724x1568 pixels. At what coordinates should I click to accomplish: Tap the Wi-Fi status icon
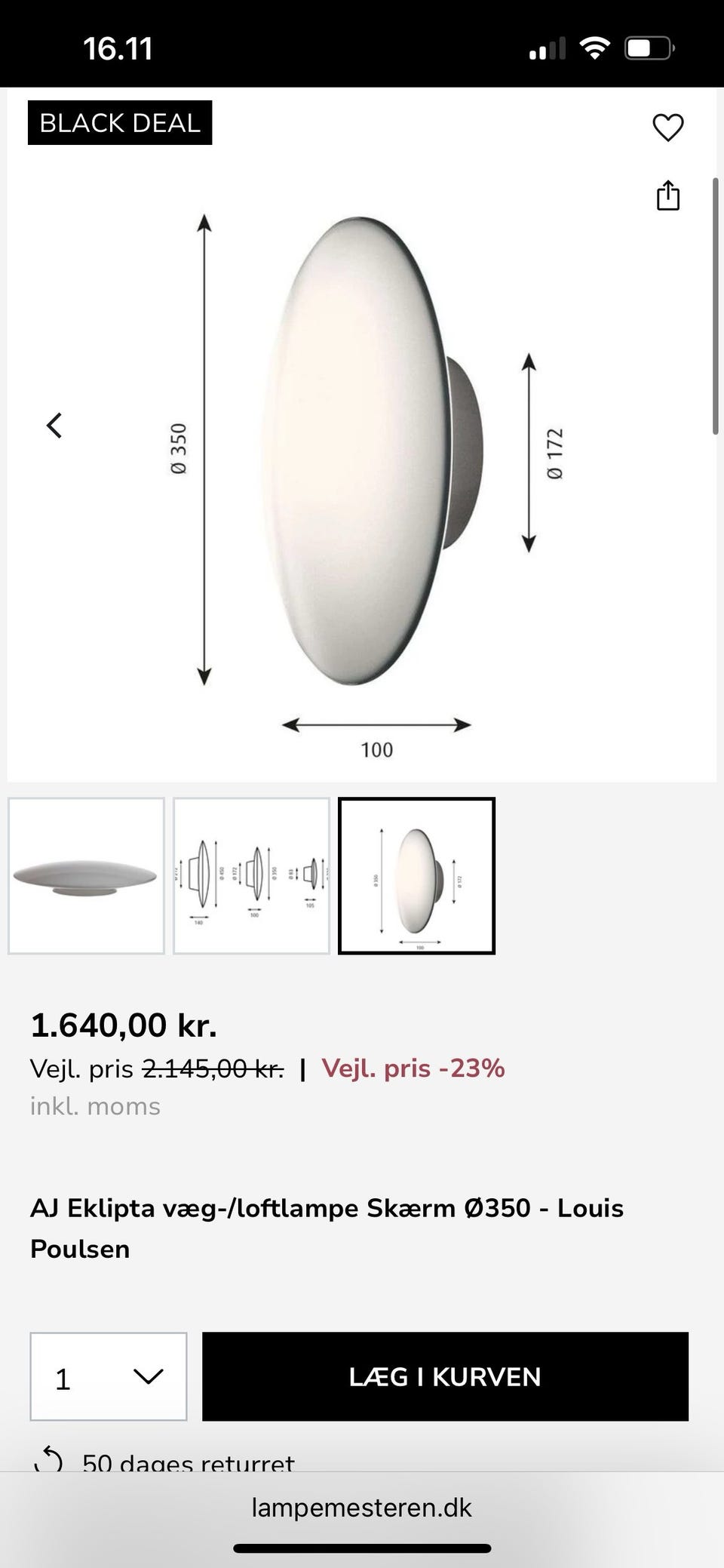pyautogui.click(x=595, y=47)
